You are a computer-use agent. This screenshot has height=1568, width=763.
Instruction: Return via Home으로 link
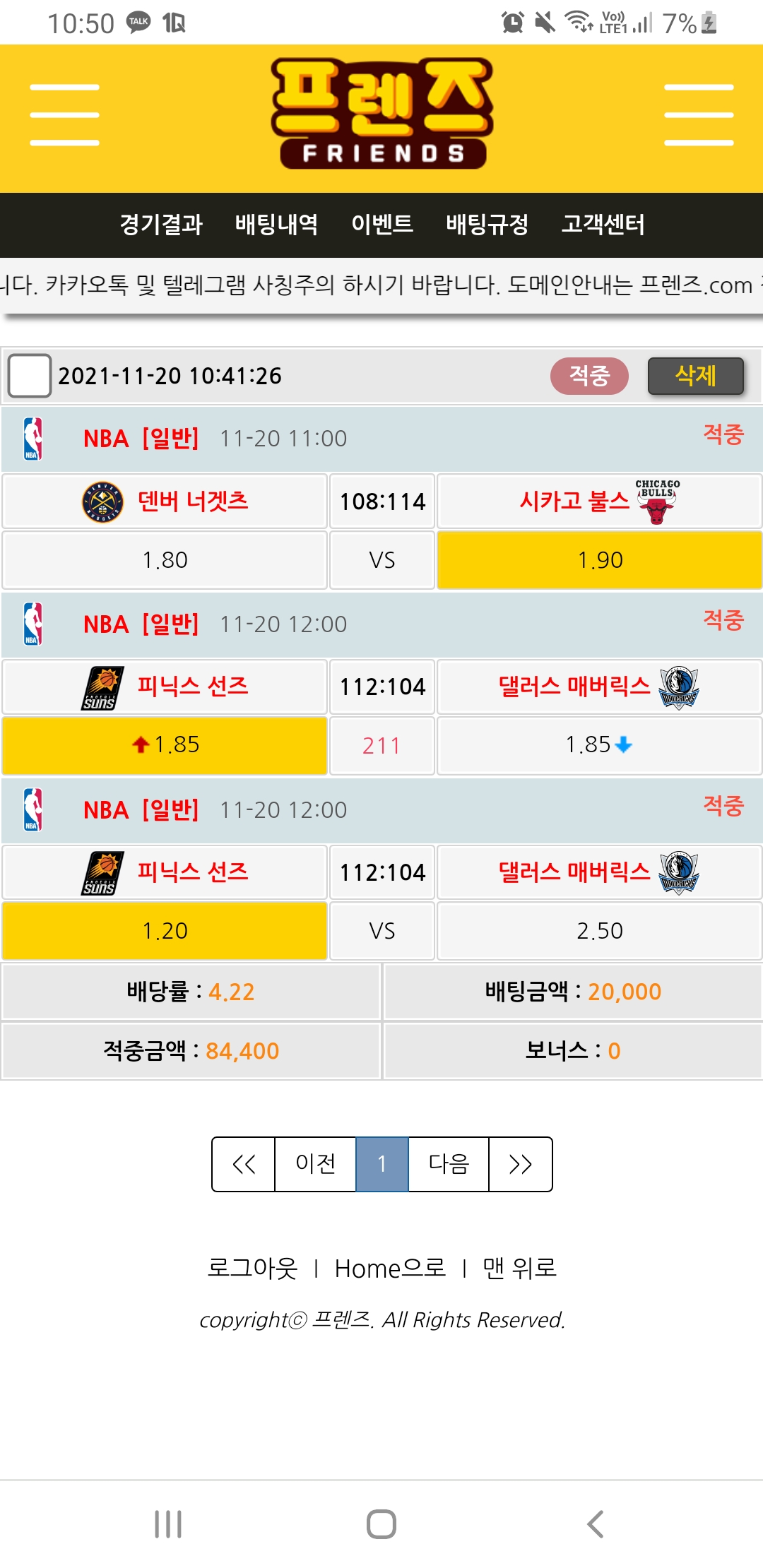[x=390, y=1269]
